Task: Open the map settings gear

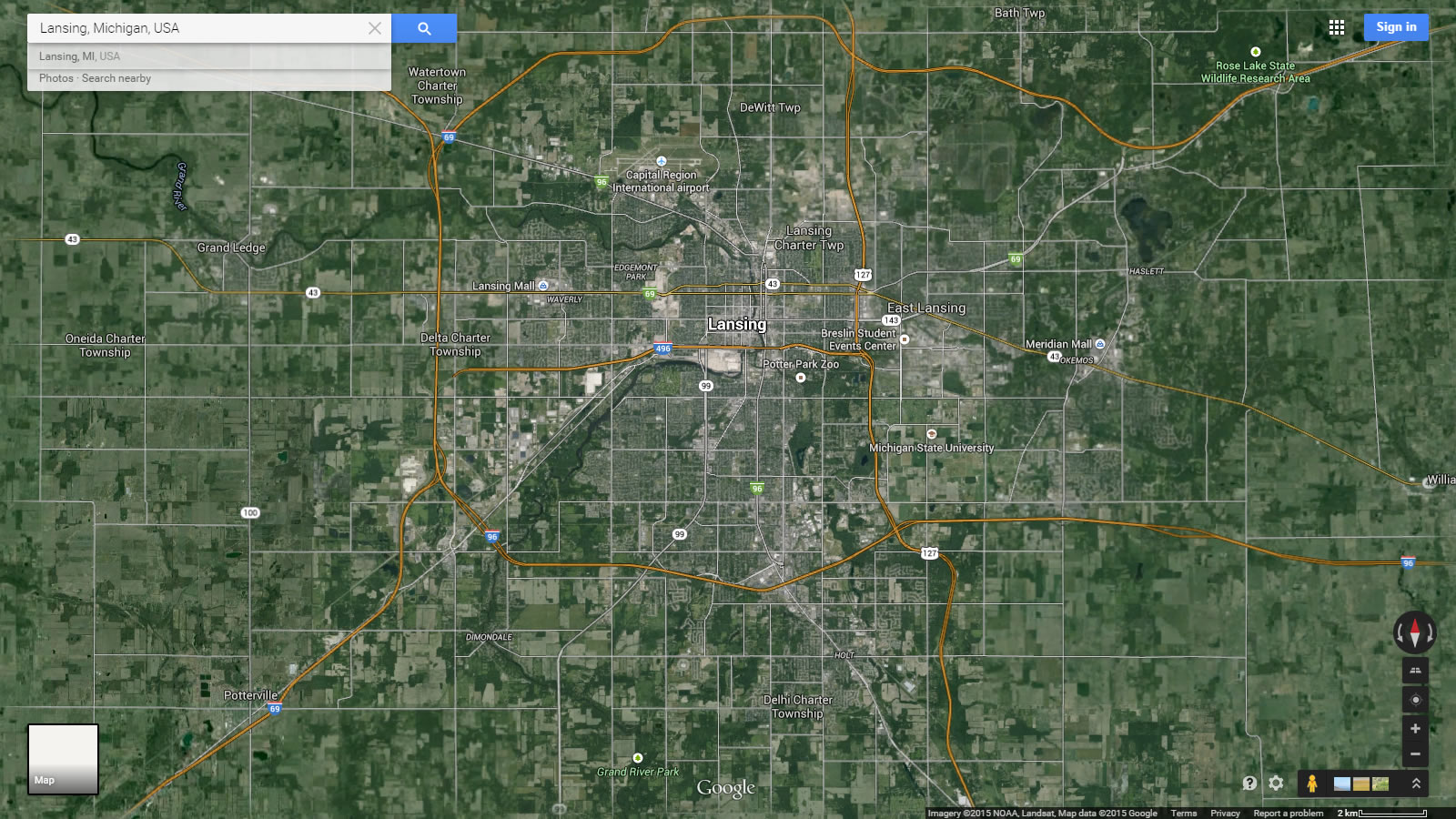Action: pyautogui.click(x=1276, y=783)
